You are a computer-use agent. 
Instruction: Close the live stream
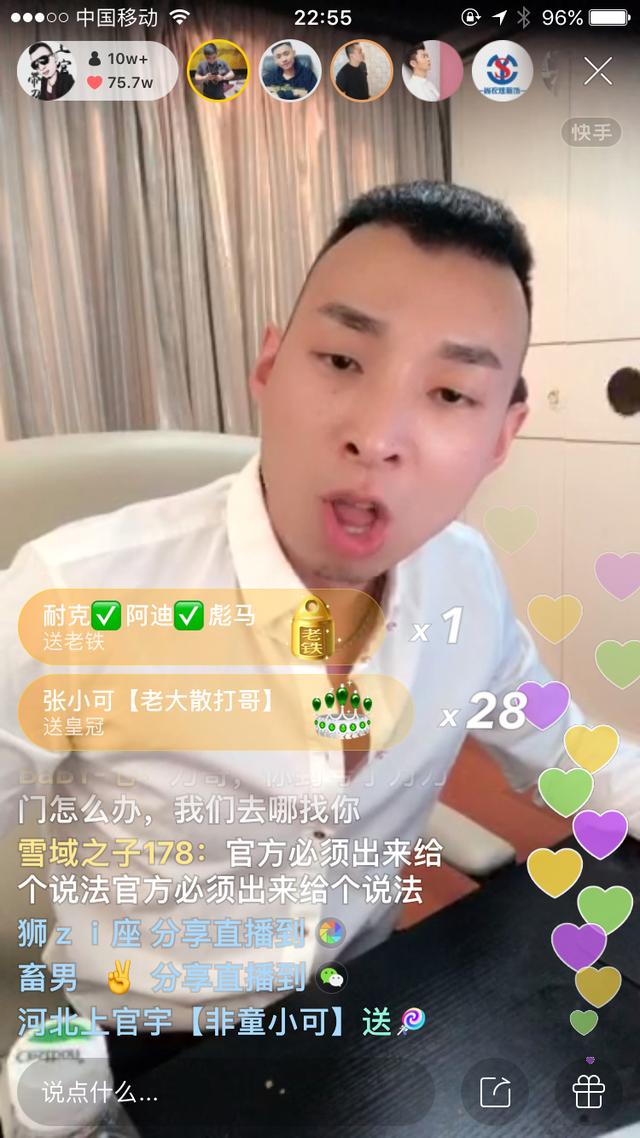598,70
